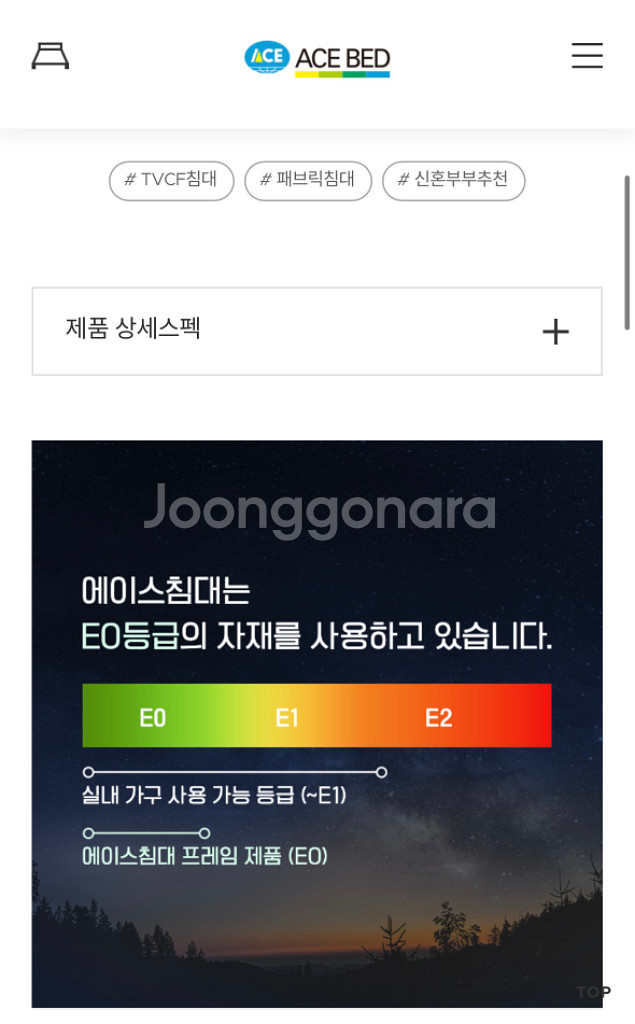Image resolution: width=635 pixels, height=1024 pixels.
Task: Select the #신혼부부추천 hashtag chip
Action: [453, 180]
